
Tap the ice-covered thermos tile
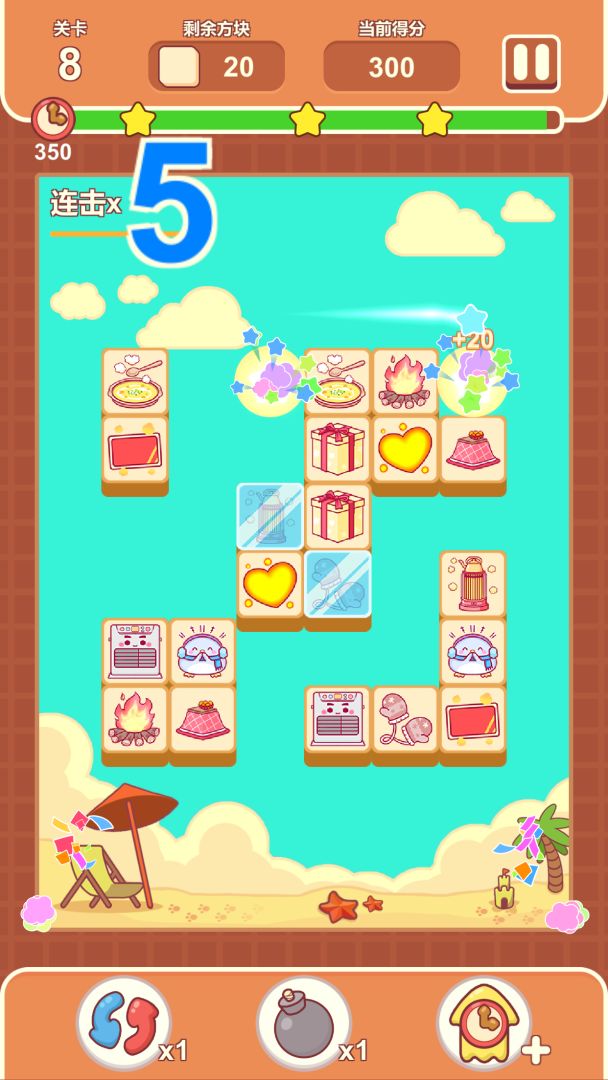270,516
